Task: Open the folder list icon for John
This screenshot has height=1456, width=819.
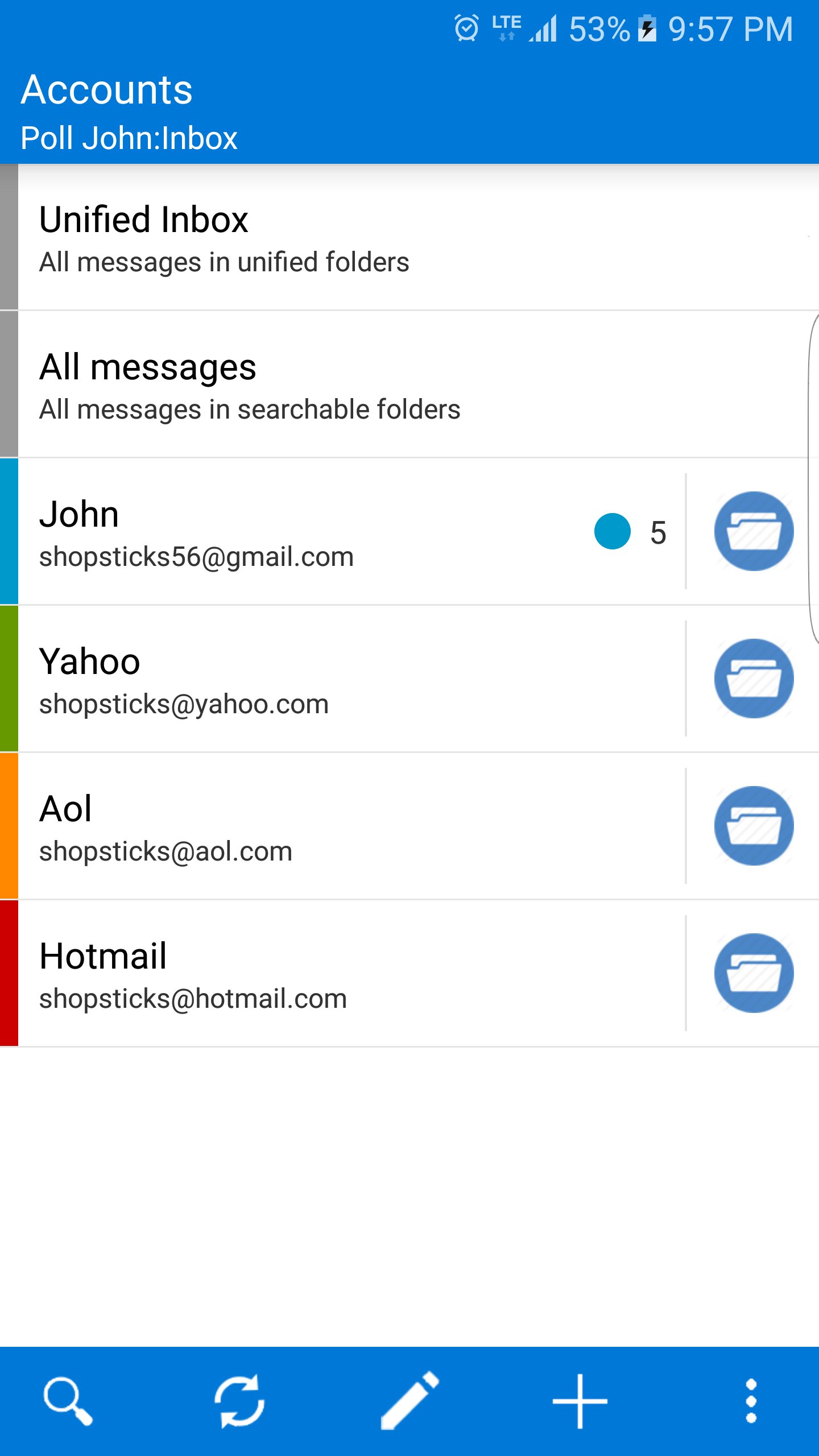Action: [754, 530]
